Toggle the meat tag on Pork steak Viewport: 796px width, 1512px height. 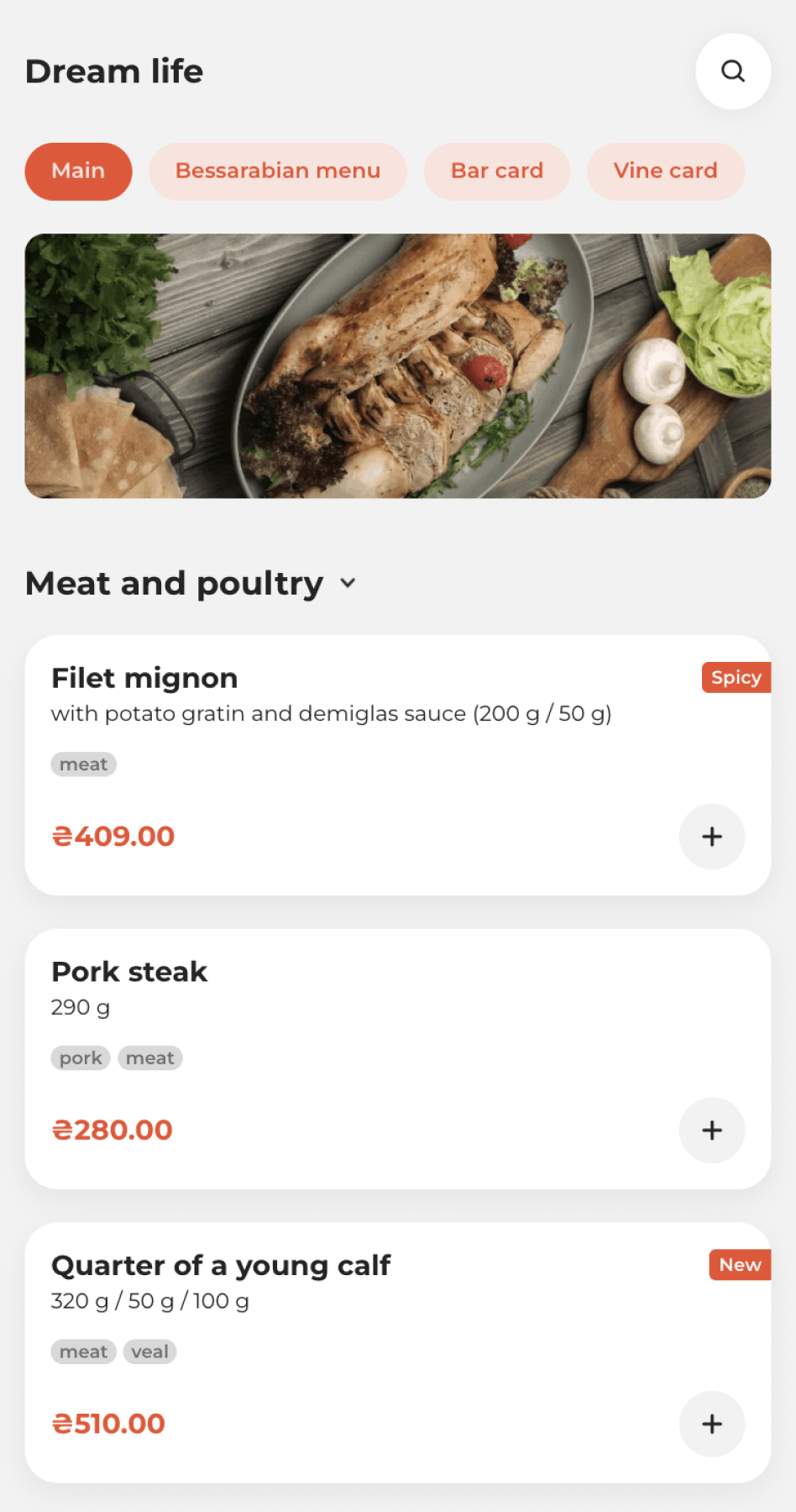tap(150, 1058)
